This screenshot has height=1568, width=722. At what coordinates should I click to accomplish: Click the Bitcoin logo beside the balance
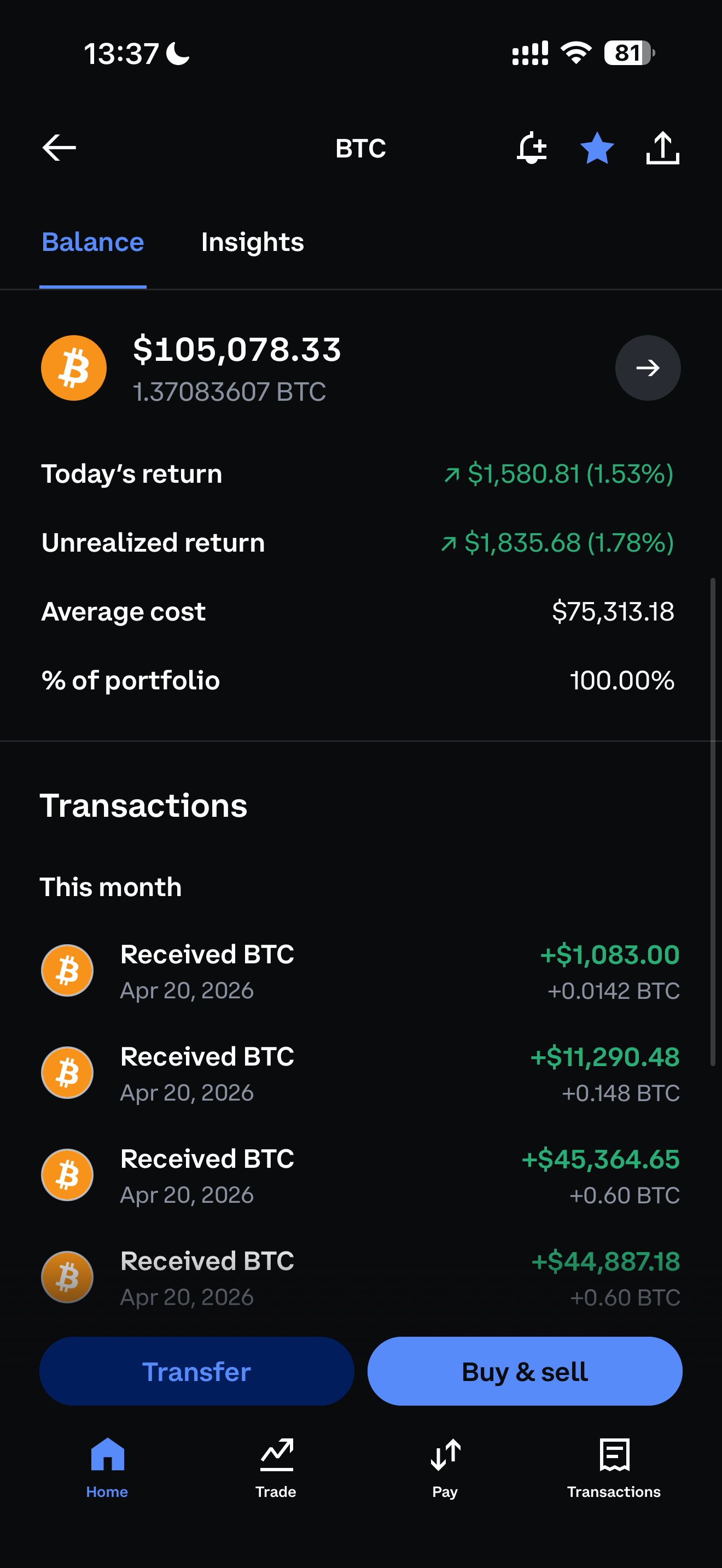pos(73,367)
